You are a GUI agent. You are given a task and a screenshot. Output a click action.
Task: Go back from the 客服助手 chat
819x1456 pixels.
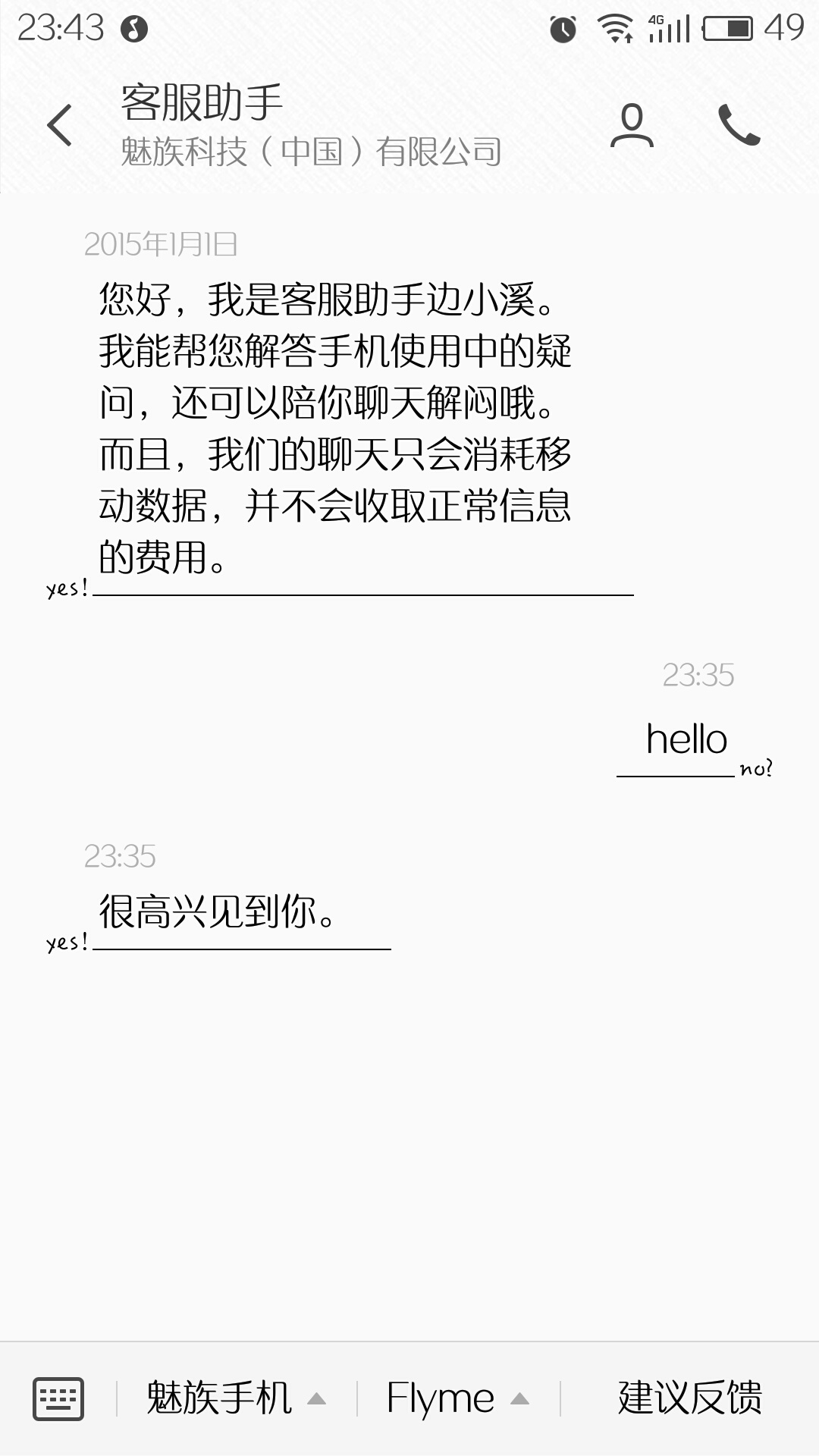(x=59, y=125)
